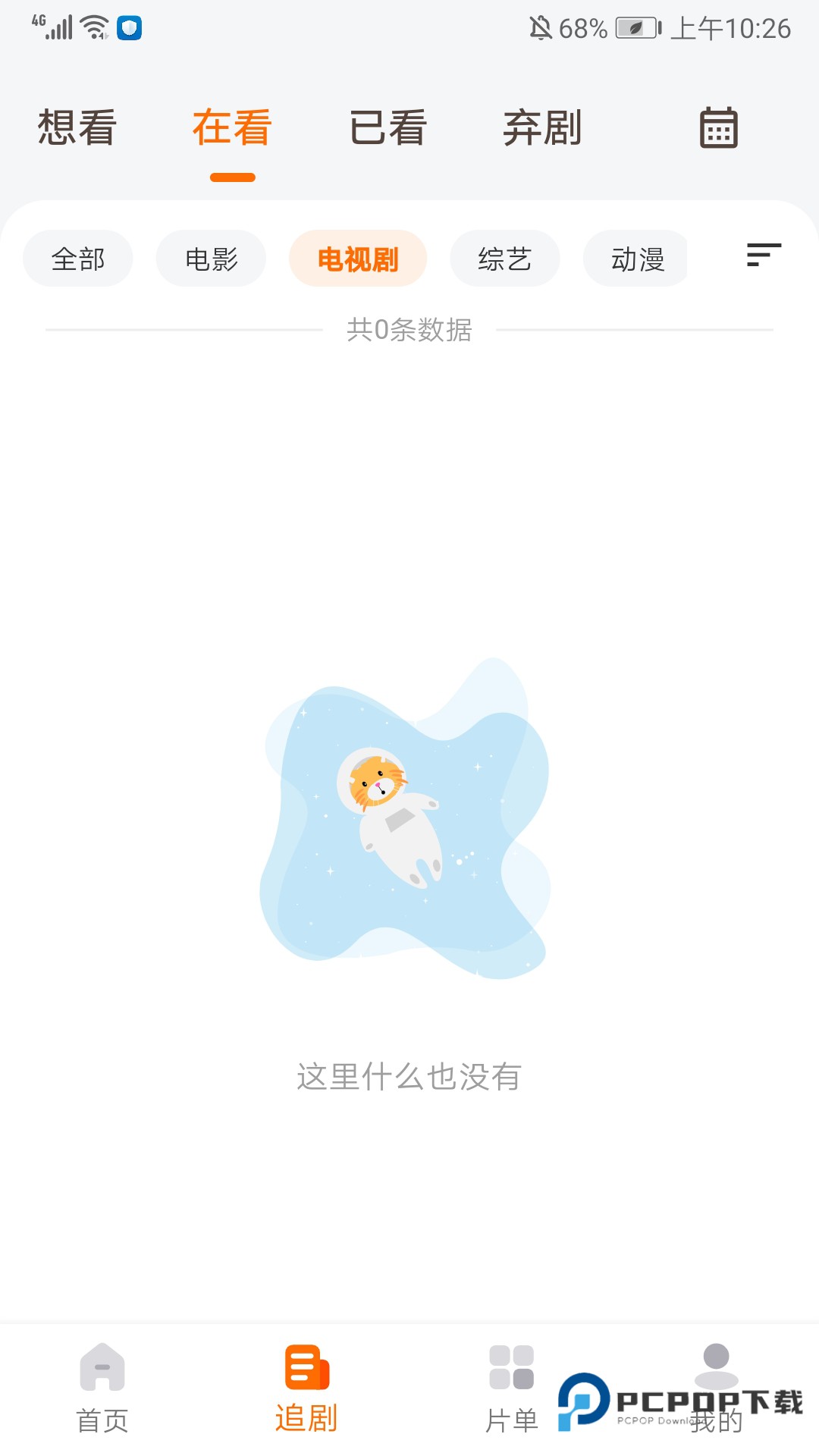Tap the 电视剧 filter chip
The height and width of the screenshot is (1456, 819).
[x=358, y=259]
